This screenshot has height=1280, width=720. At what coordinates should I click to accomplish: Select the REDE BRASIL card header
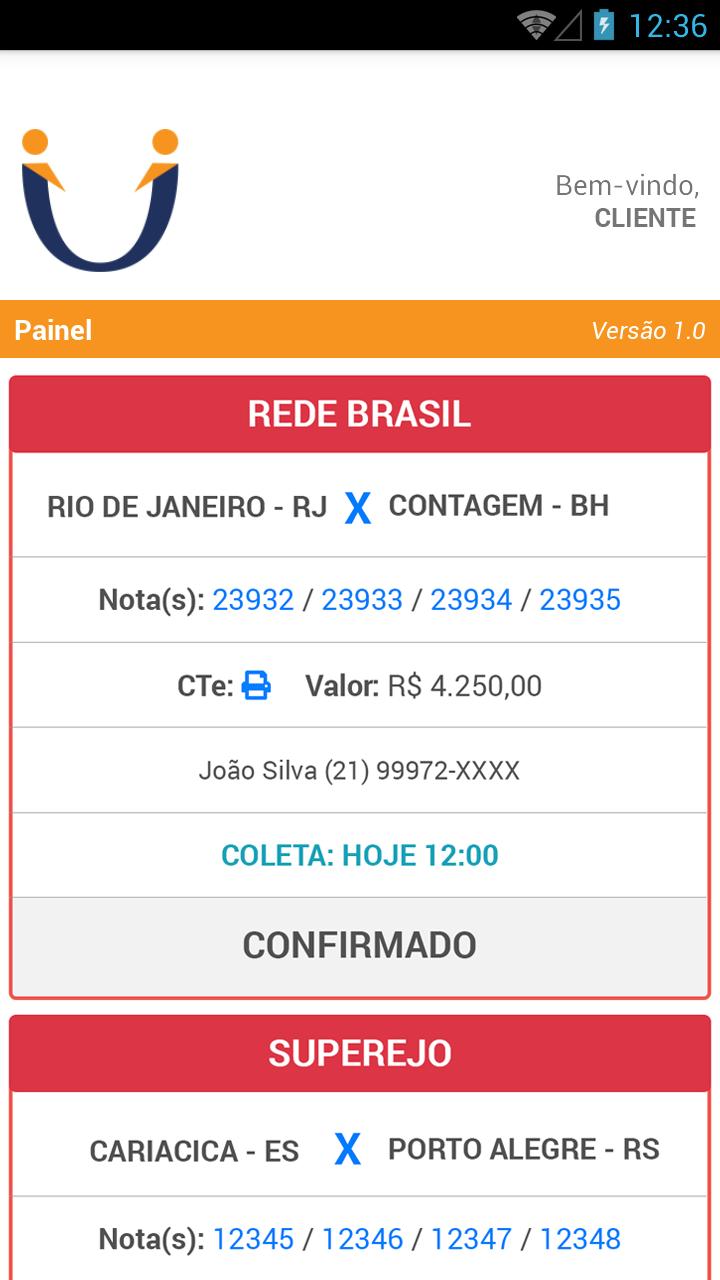[x=360, y=413]
